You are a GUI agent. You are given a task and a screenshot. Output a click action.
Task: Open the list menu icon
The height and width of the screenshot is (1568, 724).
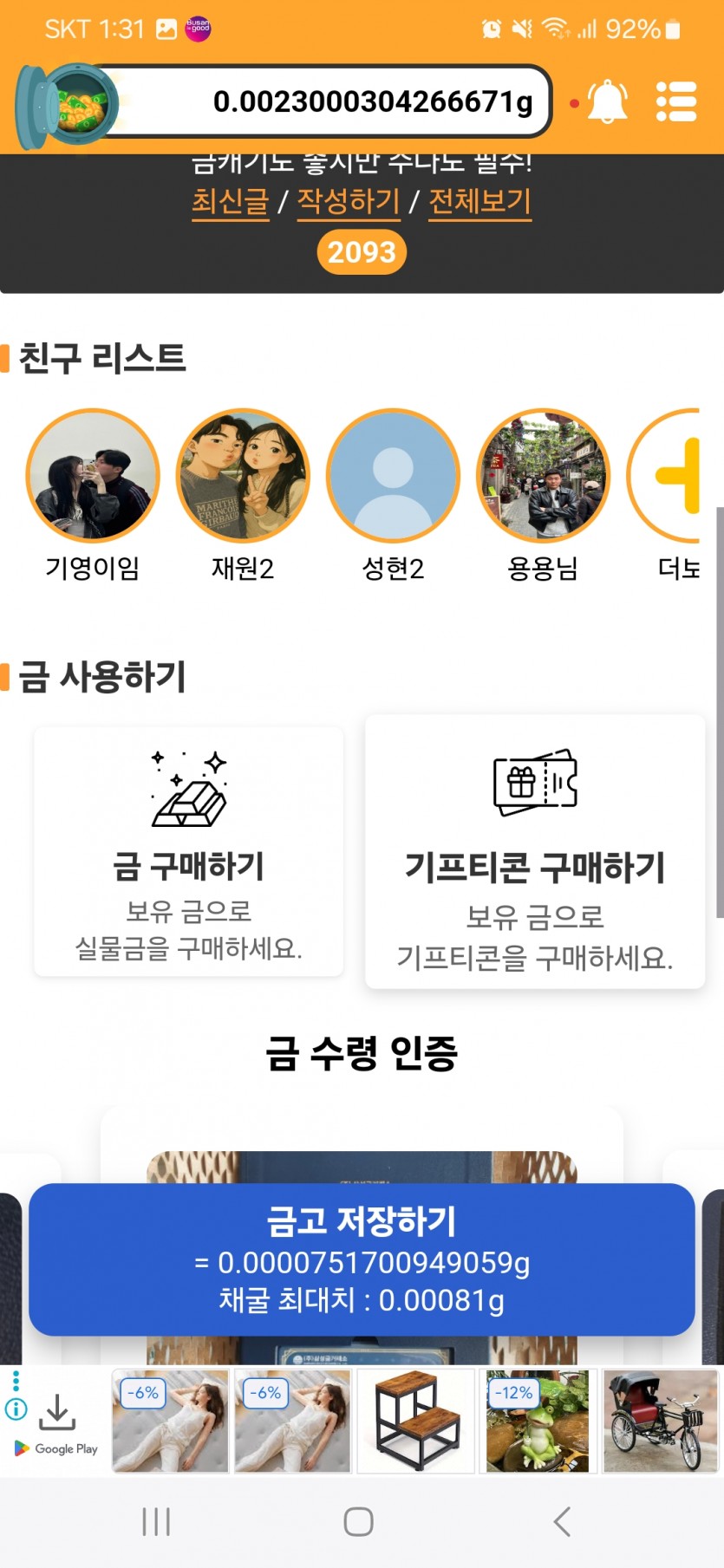click(676, 101)
